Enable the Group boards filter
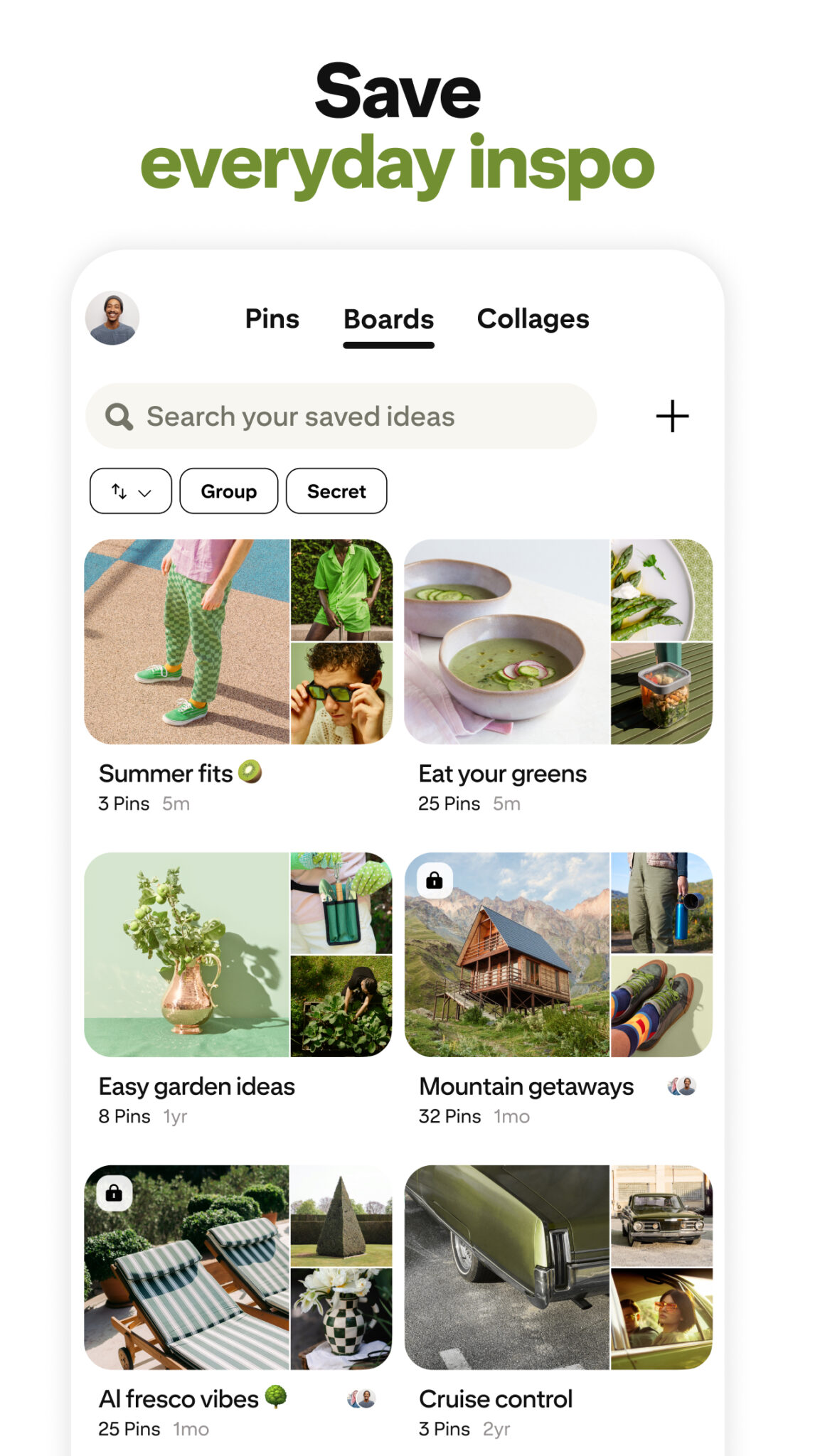The image size is (820, 1456). pos(228,491)
